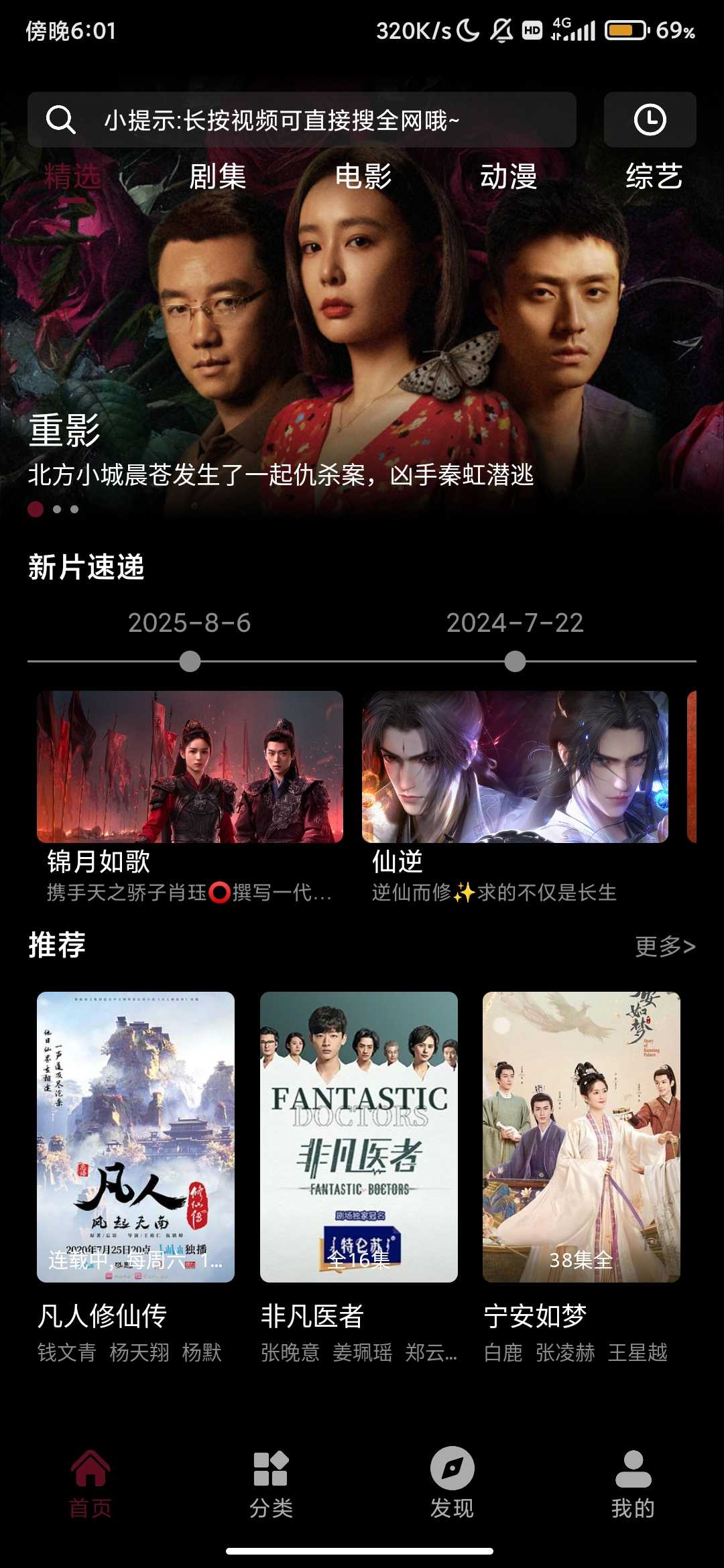Open the search box with the 小提示 hint
The image size is (724, 1568).
(x=302, y=120)
